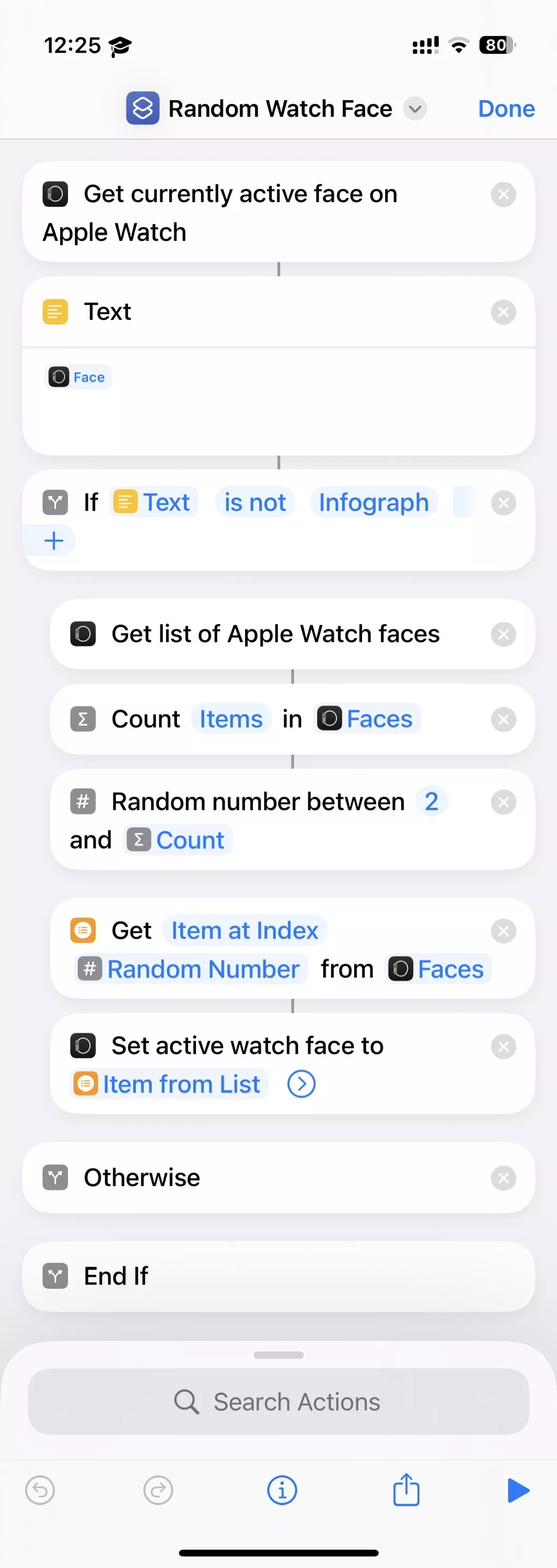The width and height of the screenshot is (557, 1568).
Task: Delete the Text action
Action: [x=503, y=312]
